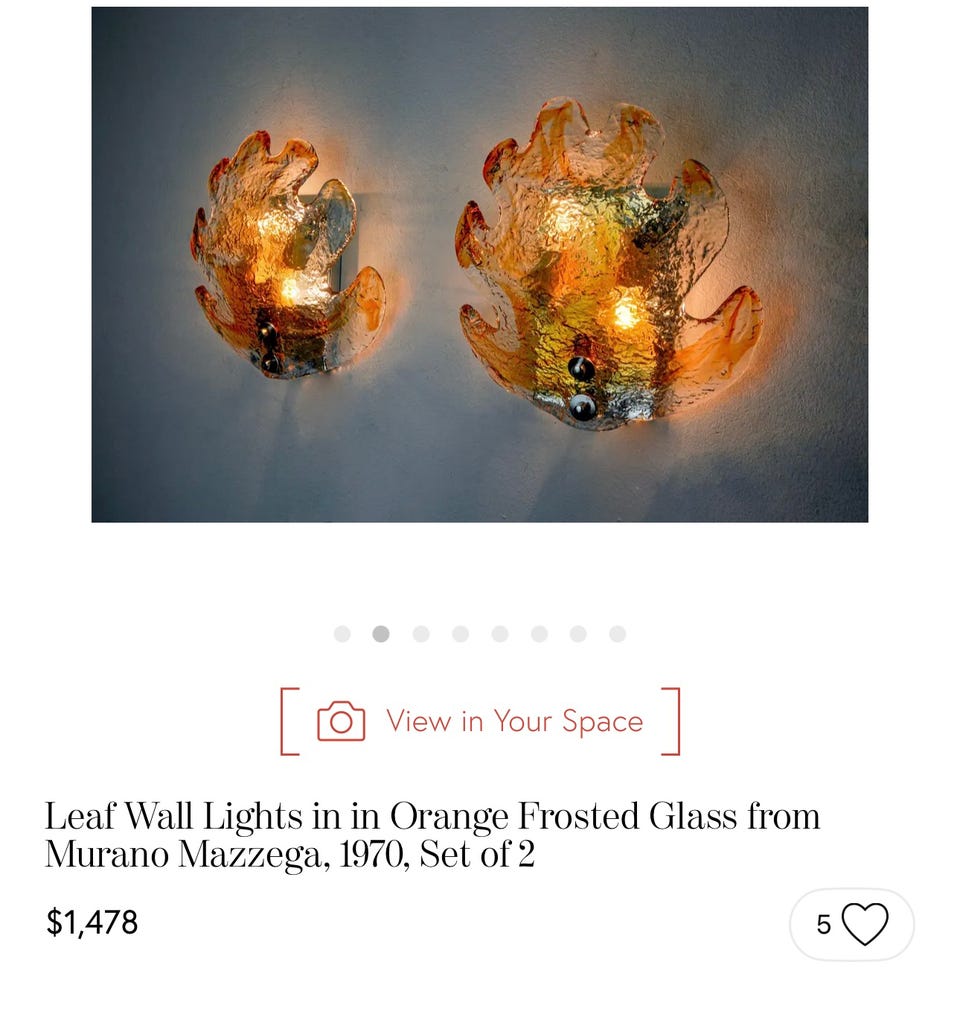The image size is (960, 1017).
Task: Open the leaf wall lights product photo
Action: tap(480, 265)
